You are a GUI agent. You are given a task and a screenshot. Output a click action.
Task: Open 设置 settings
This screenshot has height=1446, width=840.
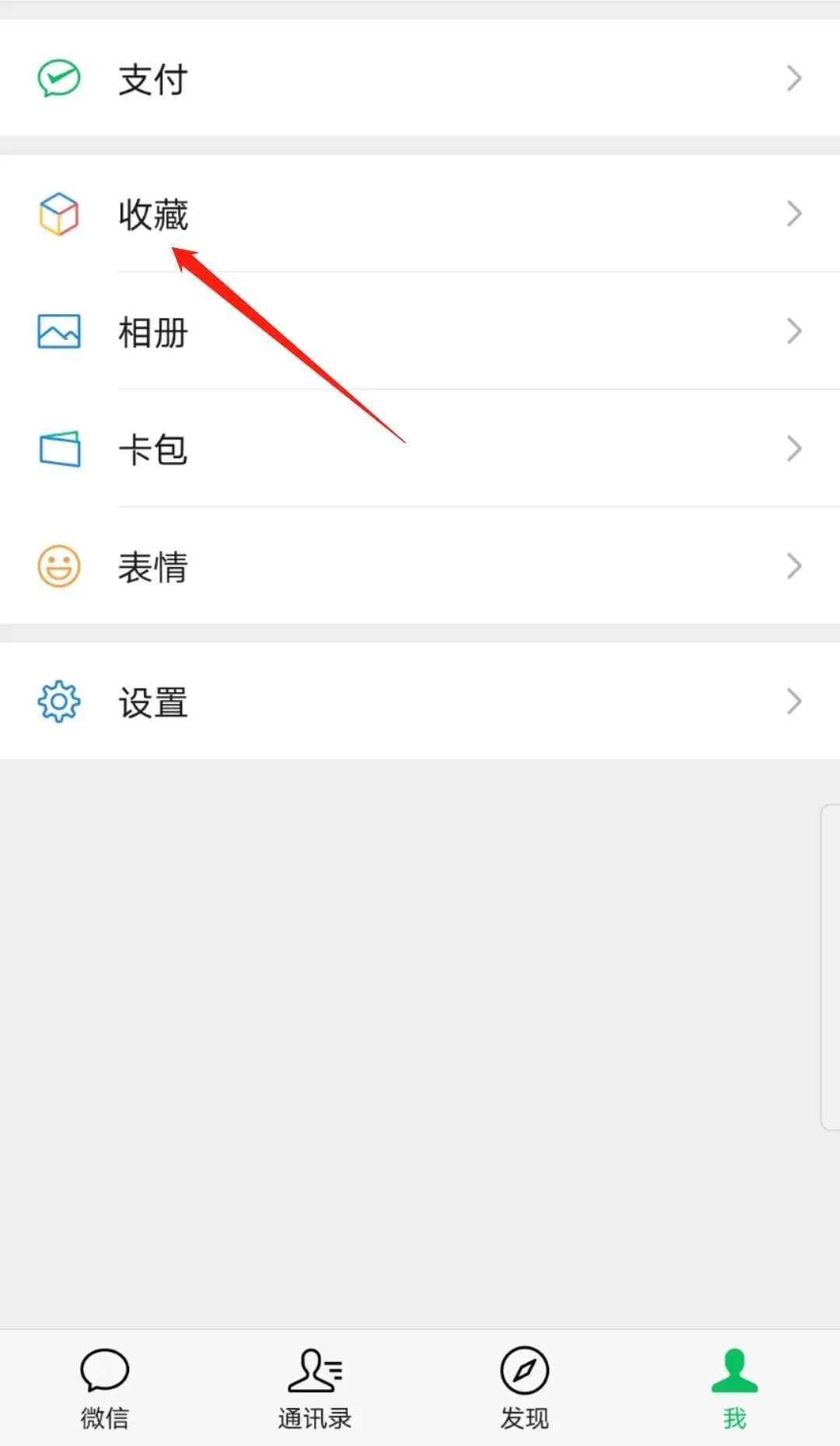pyautogui.click(x=420, y=701)
